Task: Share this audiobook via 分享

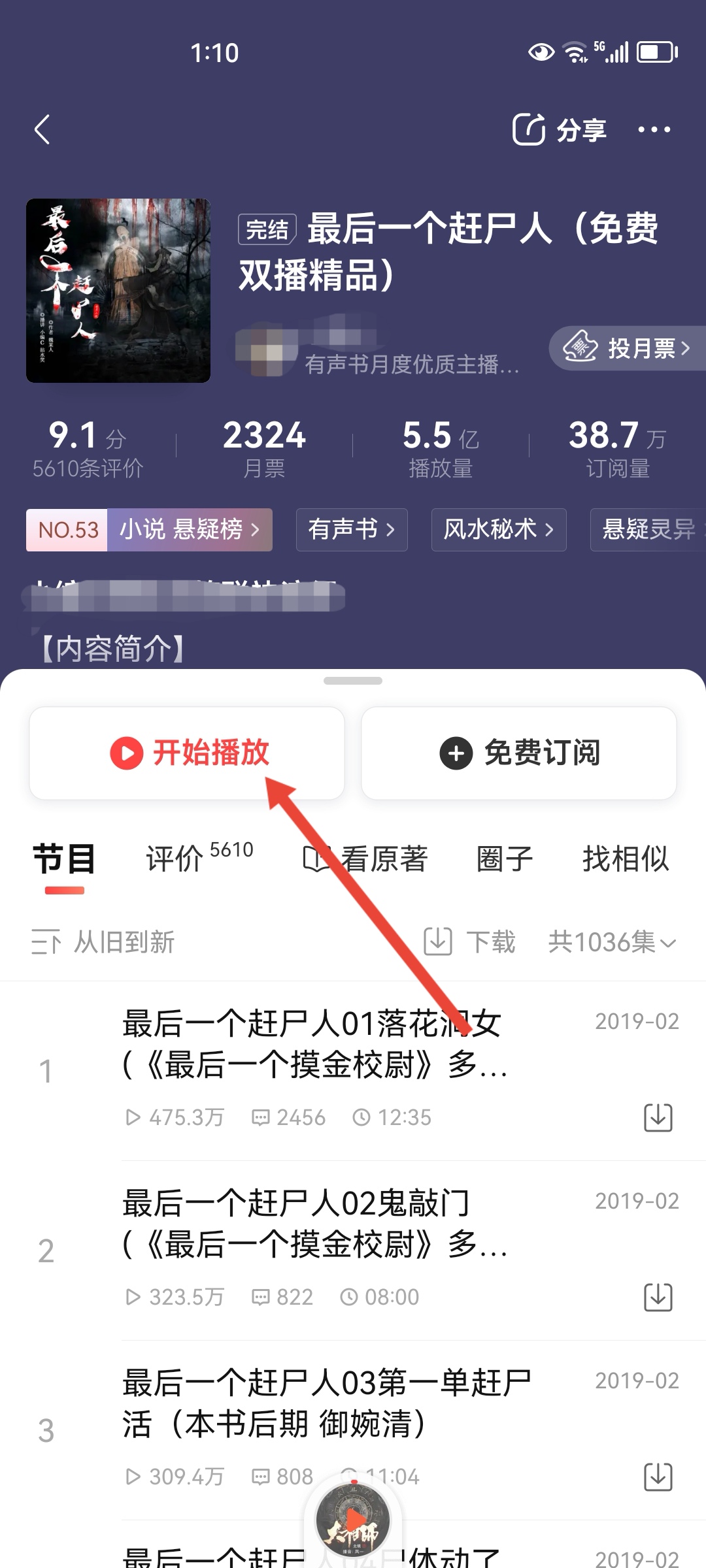Action: [x=560, y=129]
